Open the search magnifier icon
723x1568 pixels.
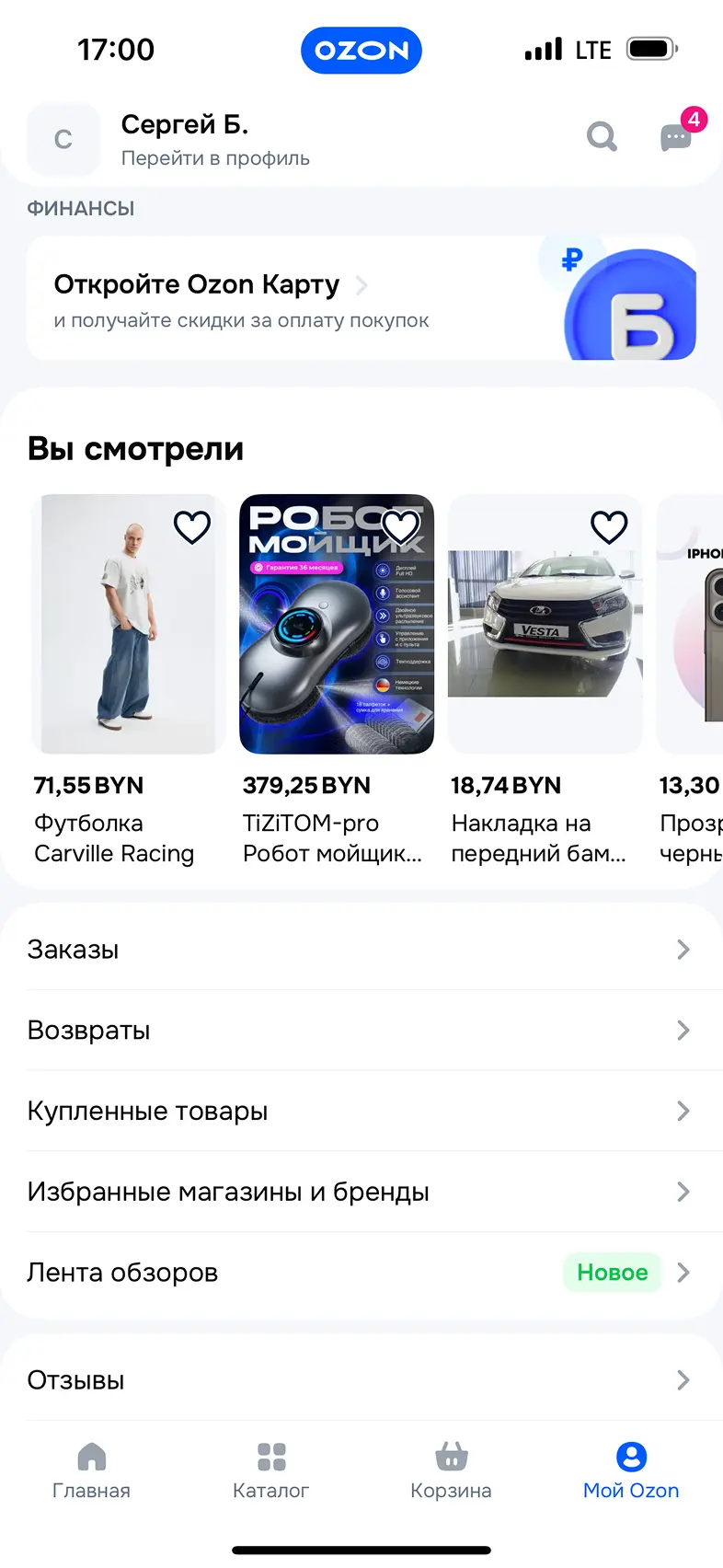point(602,137)
